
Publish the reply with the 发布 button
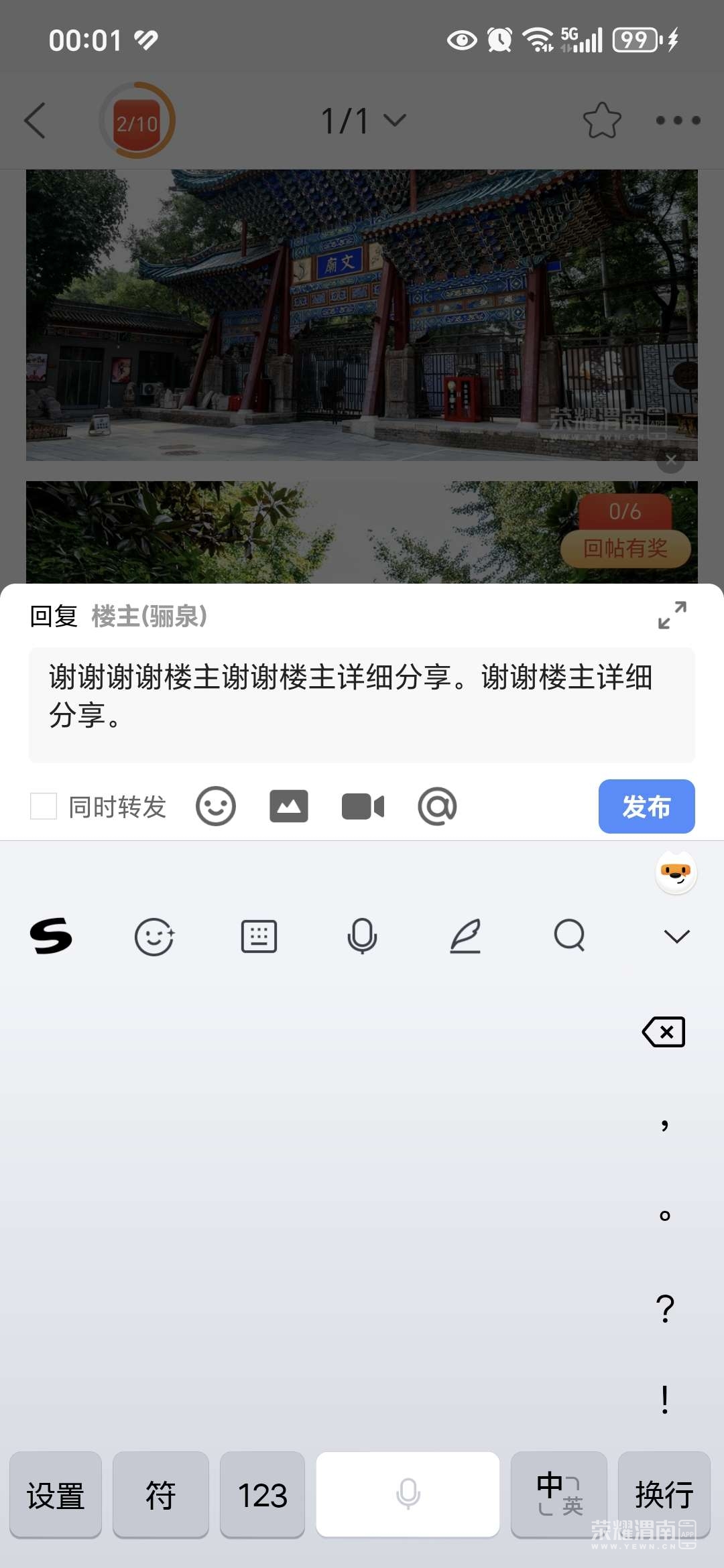point(646,806)
